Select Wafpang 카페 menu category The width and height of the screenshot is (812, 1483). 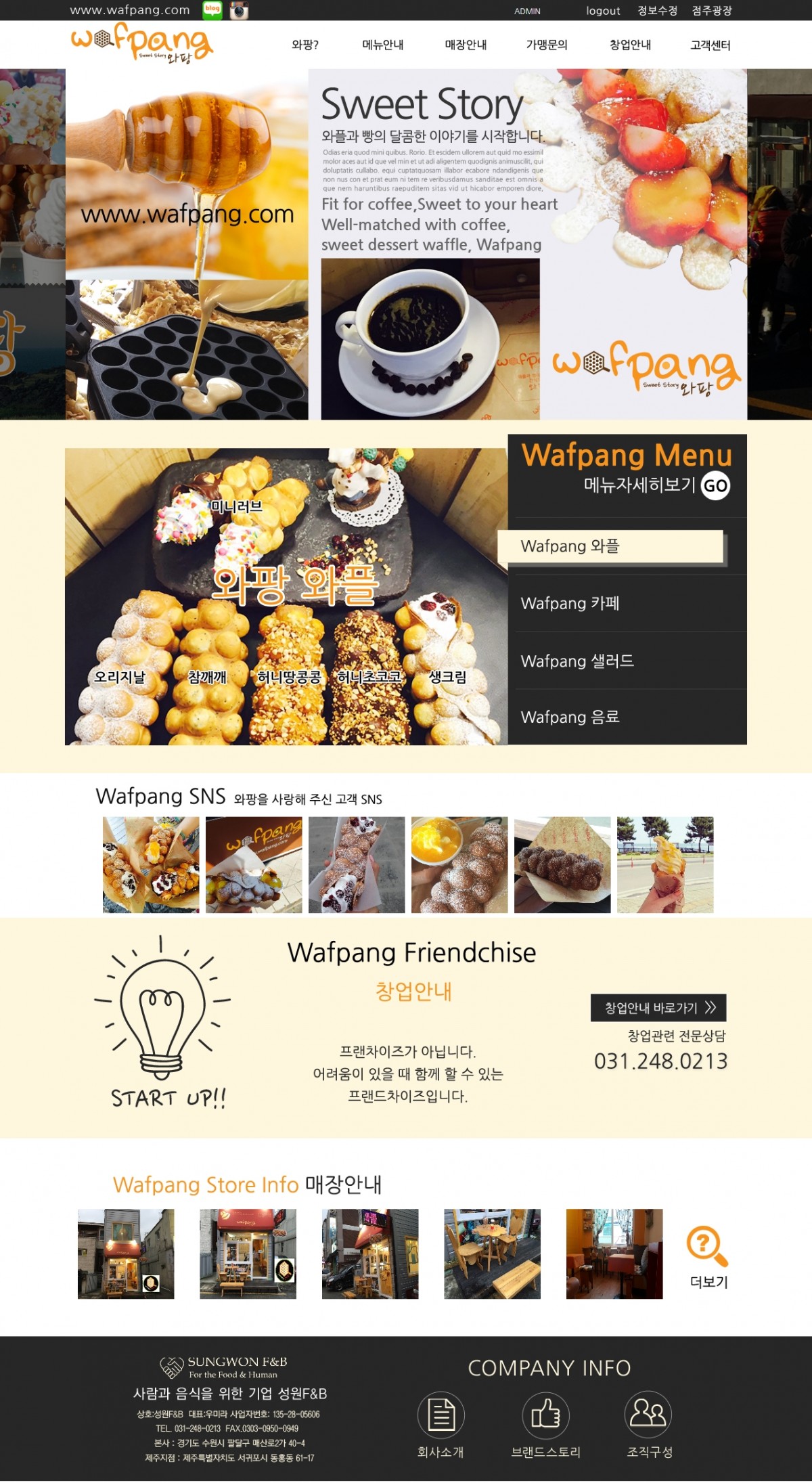(570, 603)
